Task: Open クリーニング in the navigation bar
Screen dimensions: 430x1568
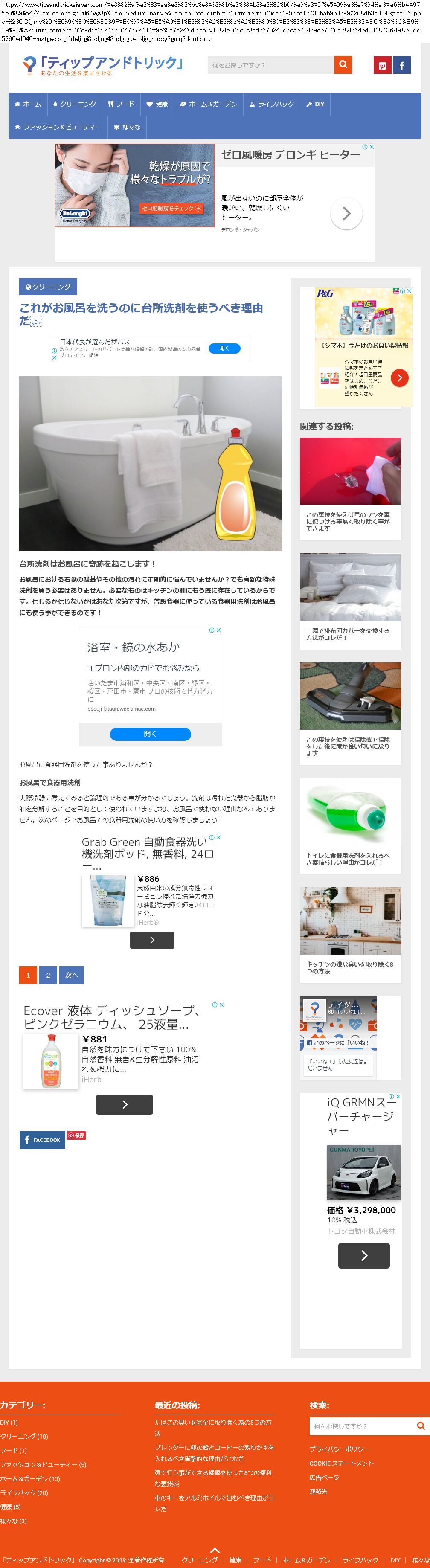Action: pos(75,104)
